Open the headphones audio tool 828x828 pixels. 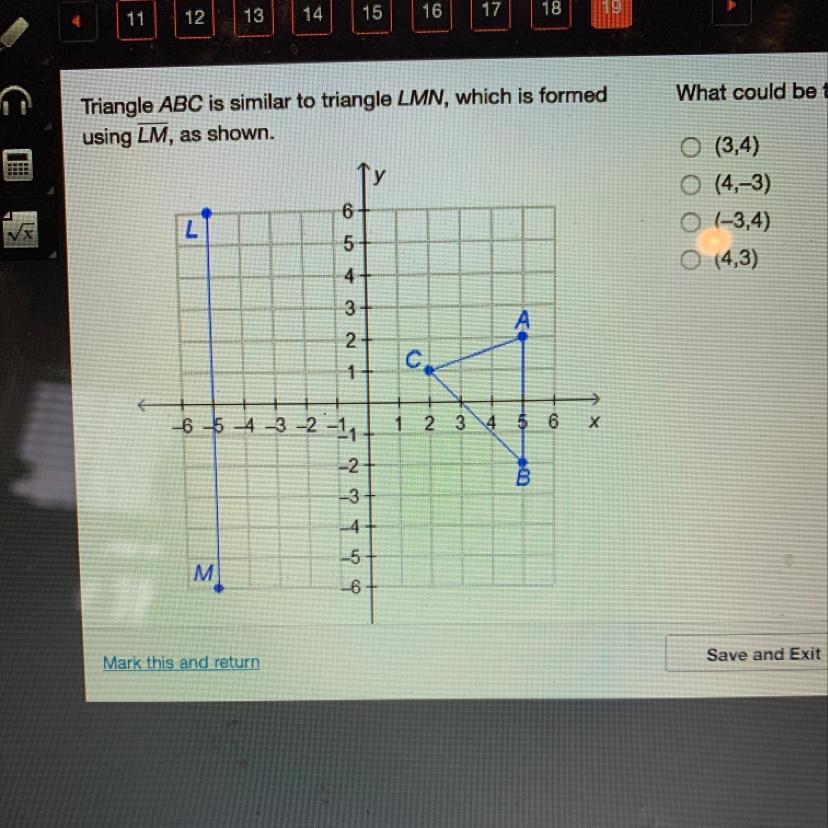point(17,101)
